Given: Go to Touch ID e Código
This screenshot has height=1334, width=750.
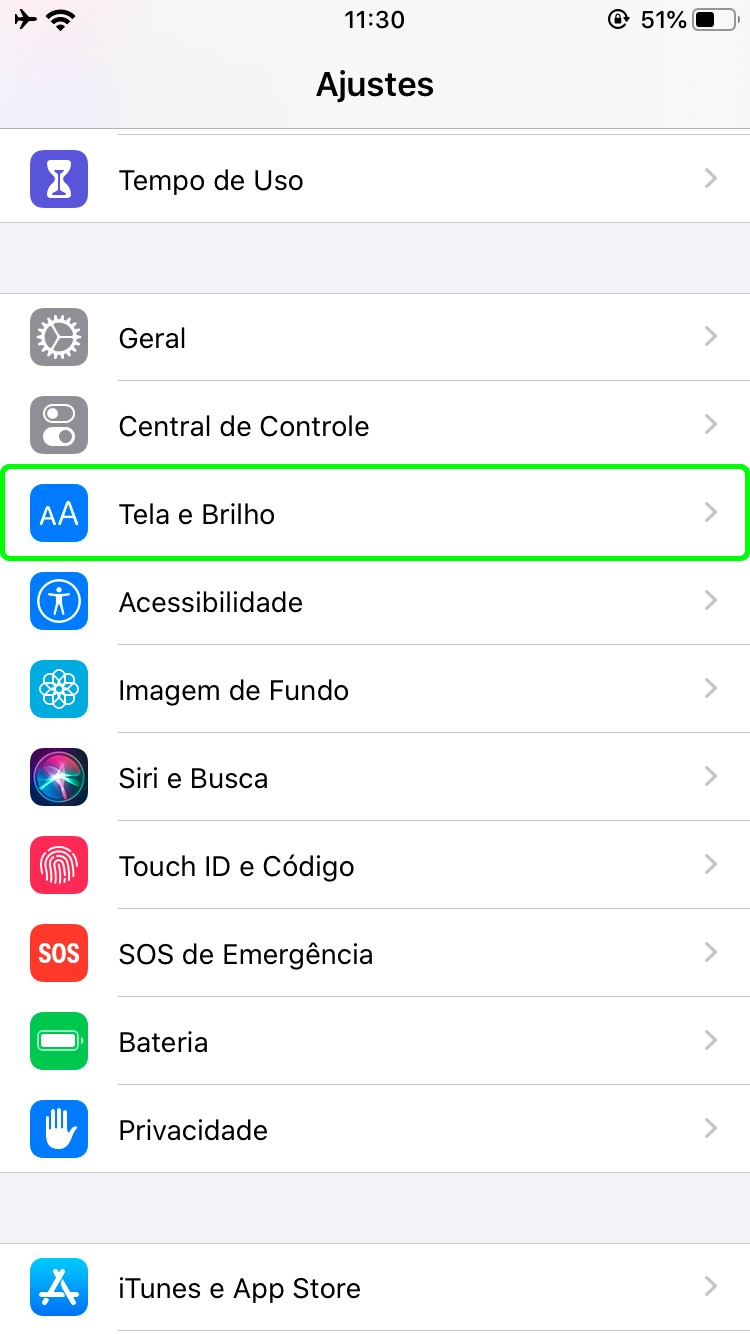Looking at the screenshot, I should tap(375, 866).
